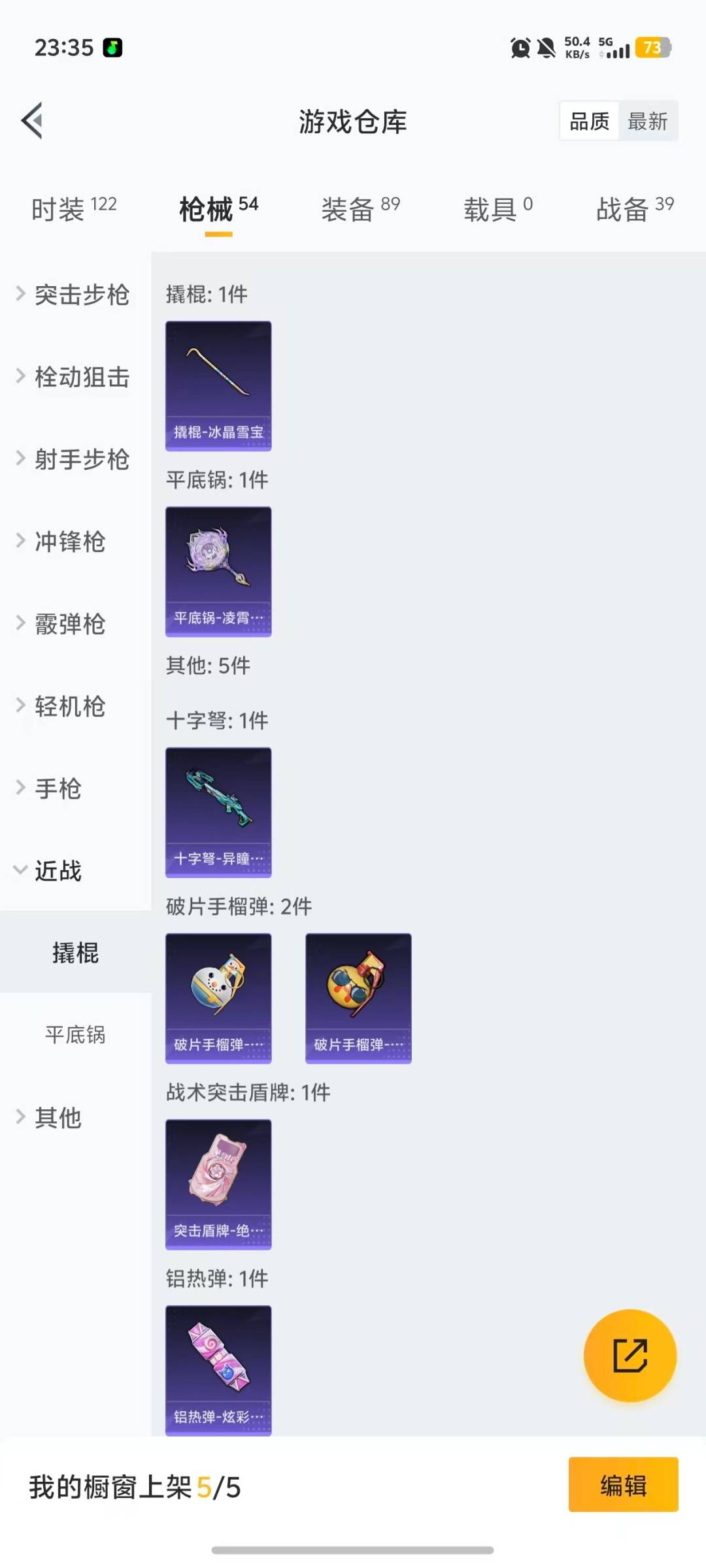Select the sunglasses 破片手榴弹 grenade
Image resolution: width=706 pixels, height=1568 pixels.
coord(359,998)
